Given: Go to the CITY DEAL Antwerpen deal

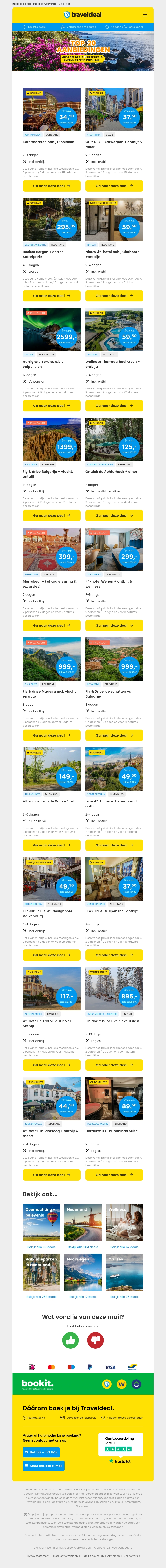Looking at the screenshot, I should 114,186.
